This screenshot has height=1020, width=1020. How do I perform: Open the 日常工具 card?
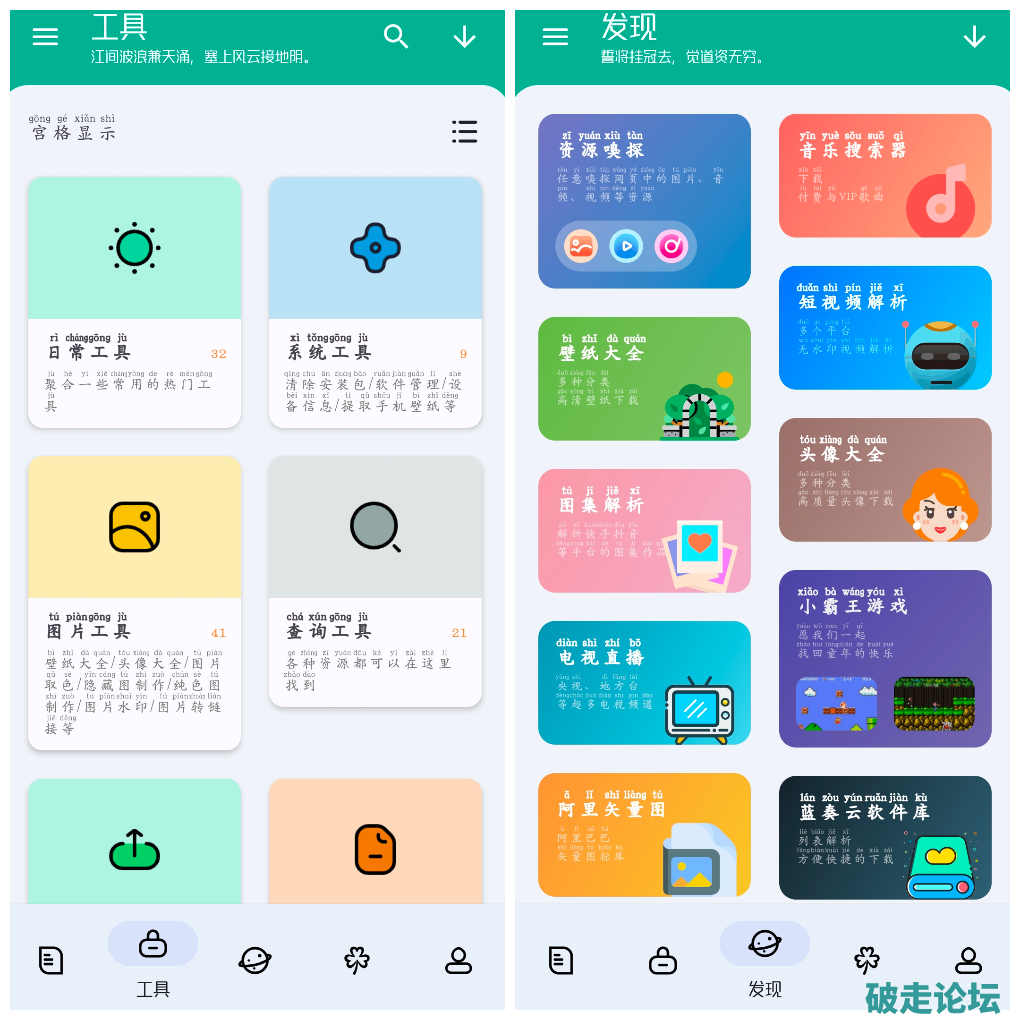point(134,302)
